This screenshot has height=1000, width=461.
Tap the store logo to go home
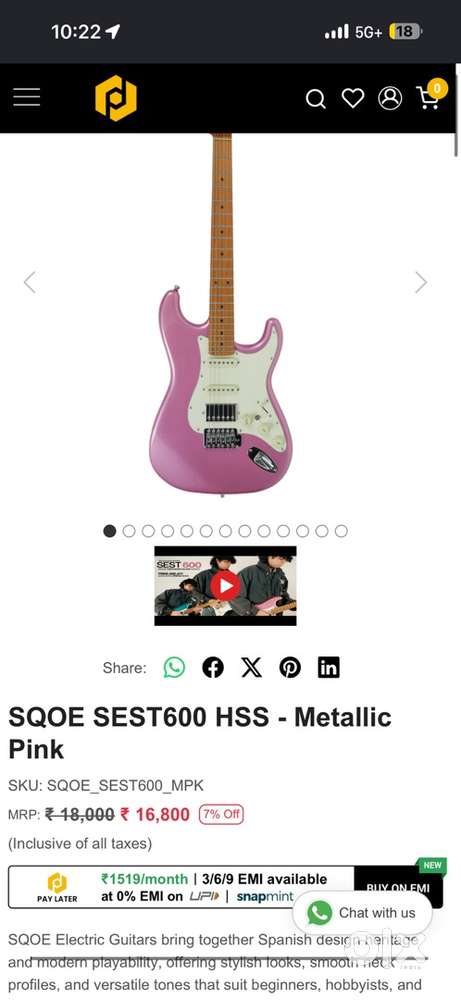click(116, 98)
